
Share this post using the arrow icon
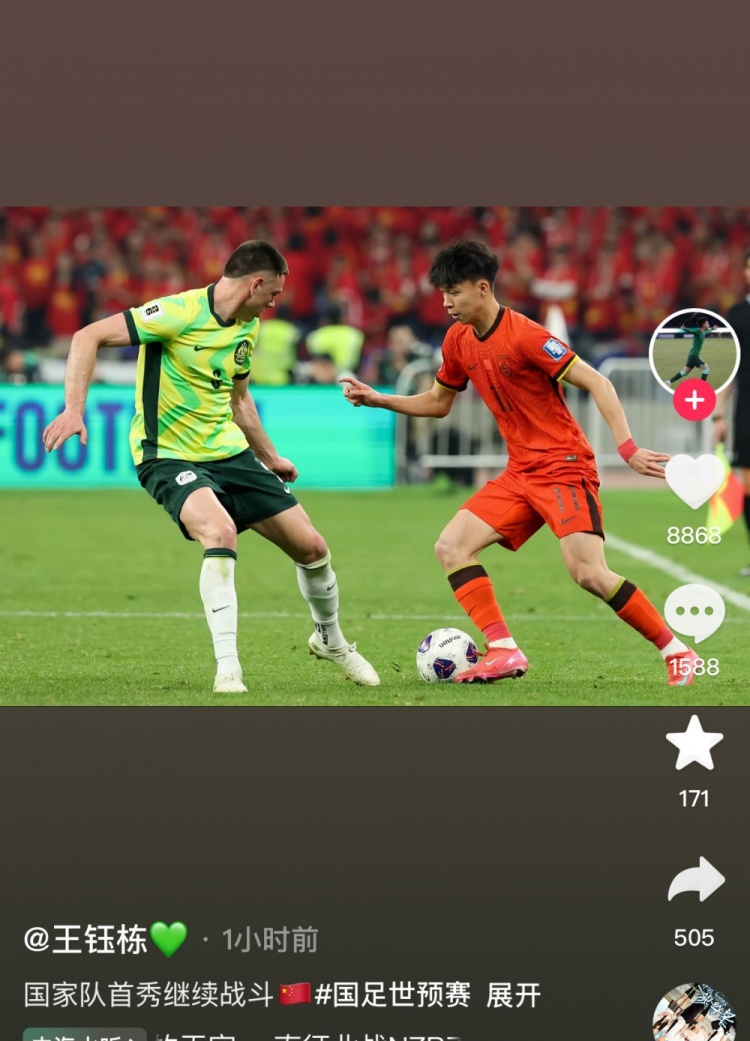(x=695, y=880)
